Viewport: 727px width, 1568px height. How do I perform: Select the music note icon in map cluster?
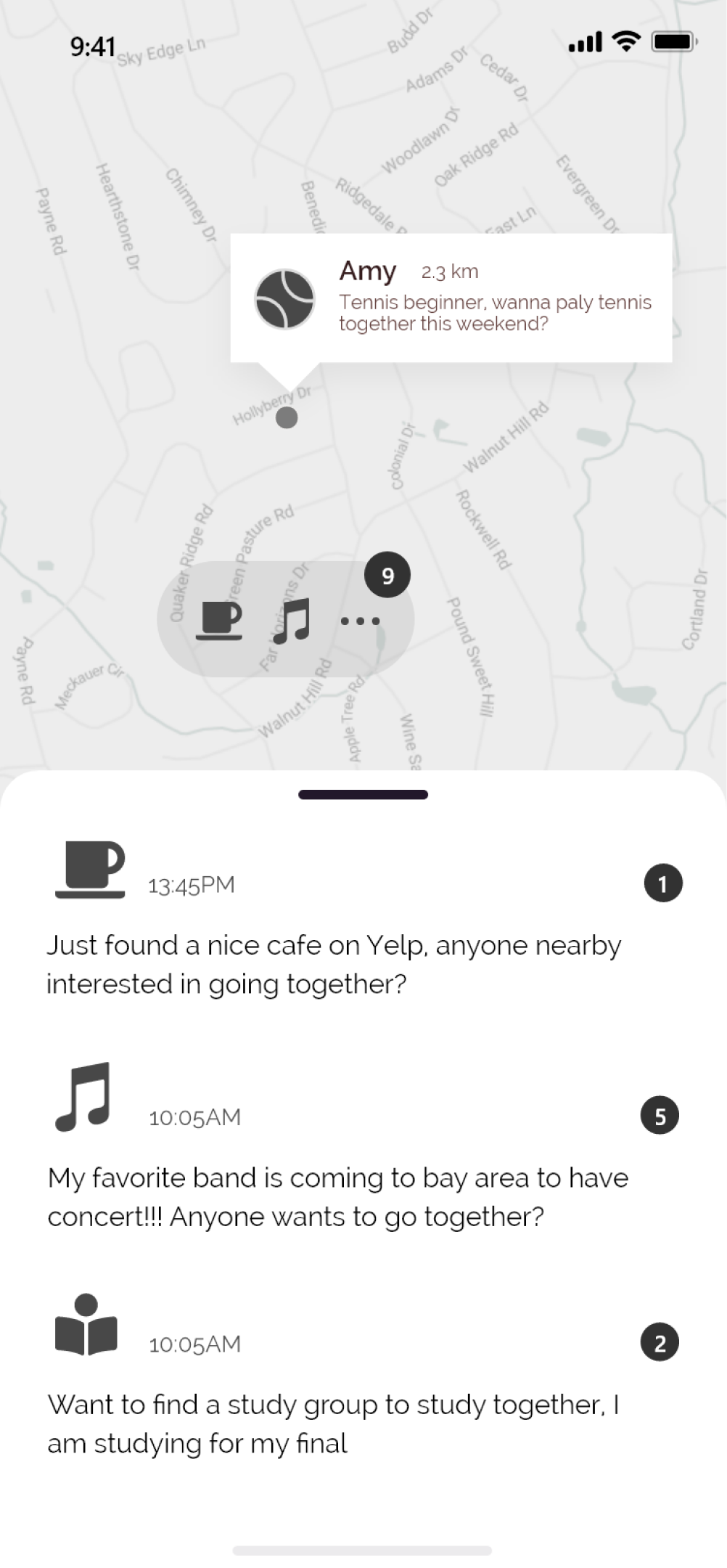[x=292, y=621]
